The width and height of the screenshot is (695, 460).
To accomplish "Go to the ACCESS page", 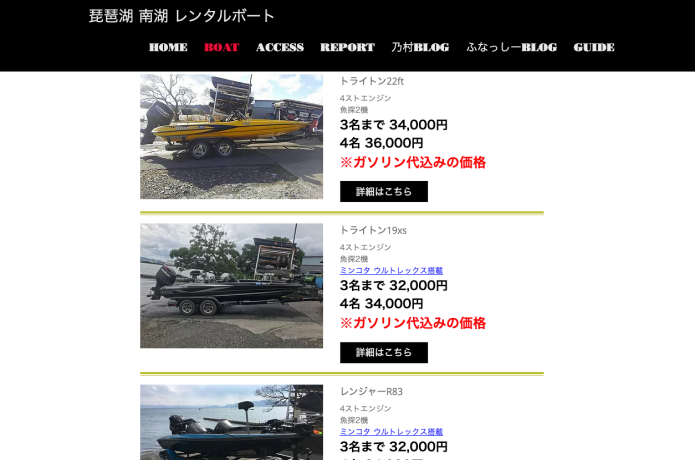I will pos(279,47).
